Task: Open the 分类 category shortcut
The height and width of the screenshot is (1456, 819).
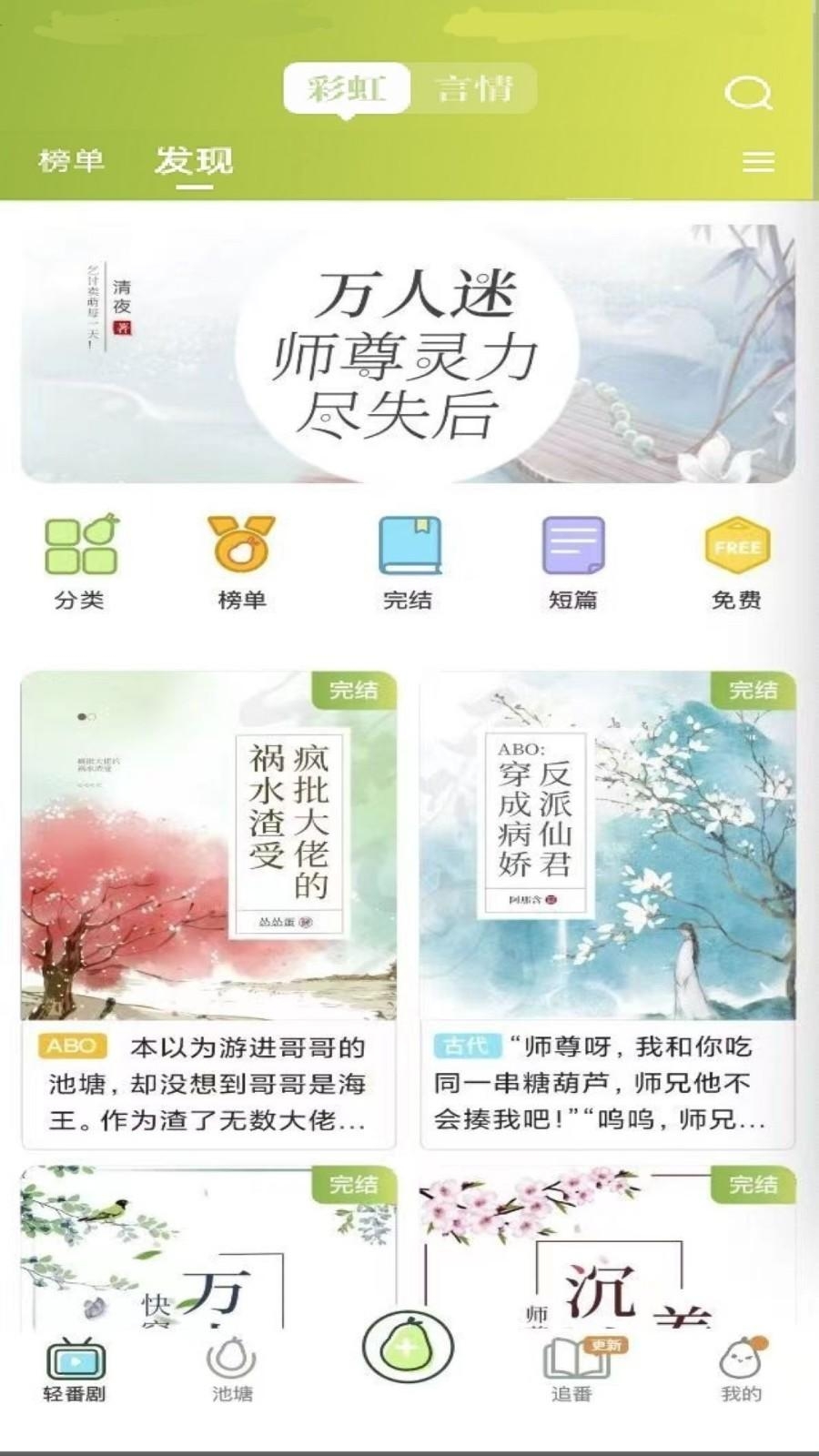Action: pyautogui.click(x=80, y=561)
